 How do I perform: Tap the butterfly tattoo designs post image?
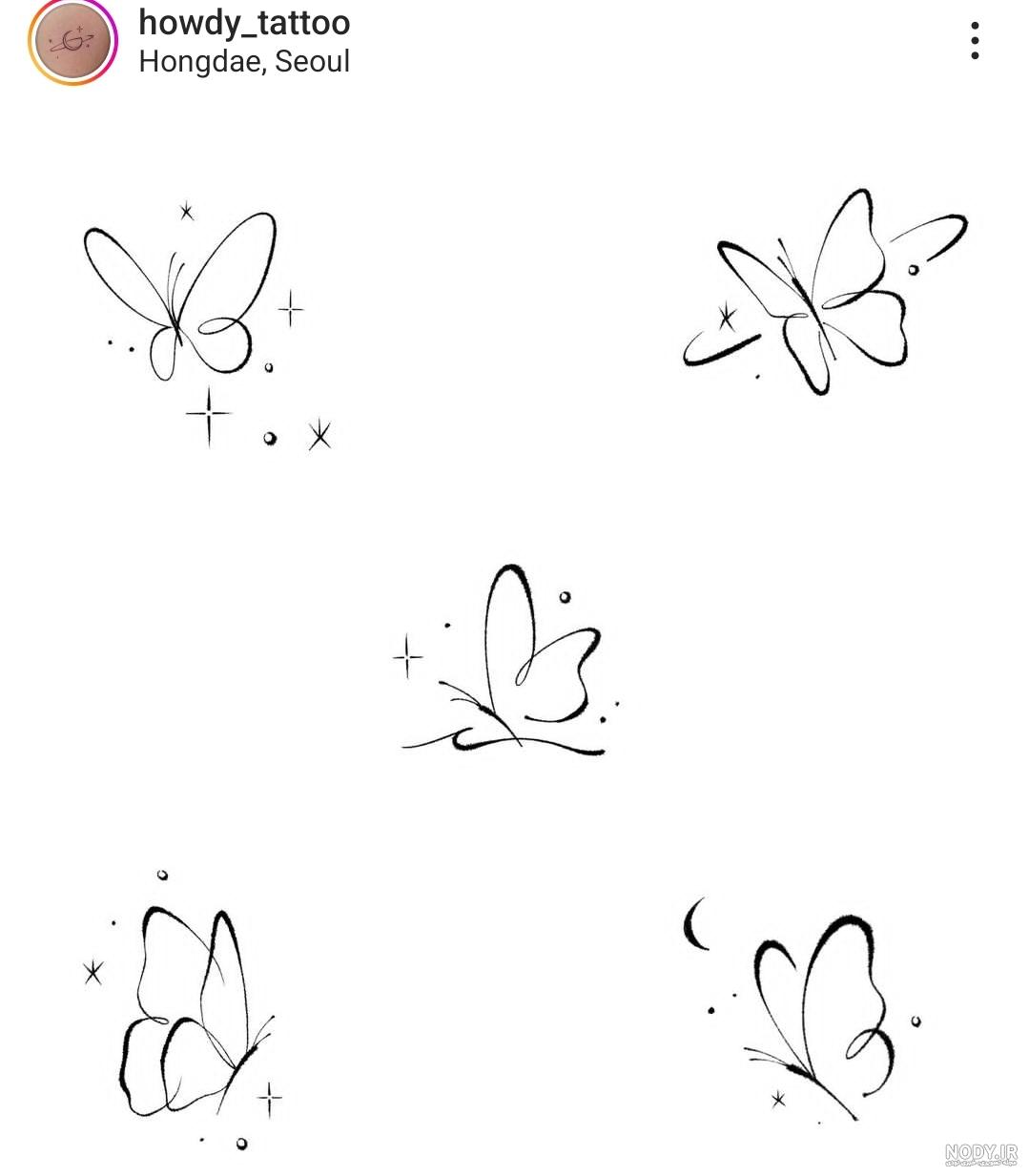pos(515,649)
